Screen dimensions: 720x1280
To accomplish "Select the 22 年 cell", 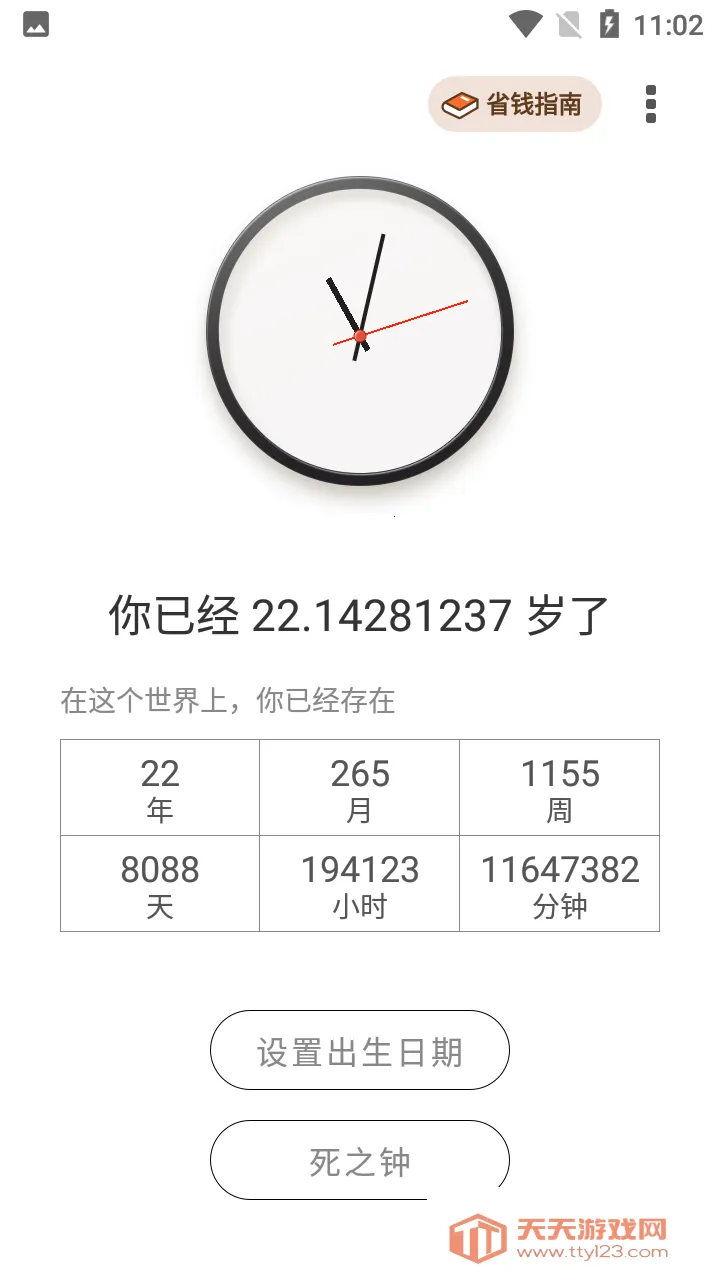I will click(159, 788).
